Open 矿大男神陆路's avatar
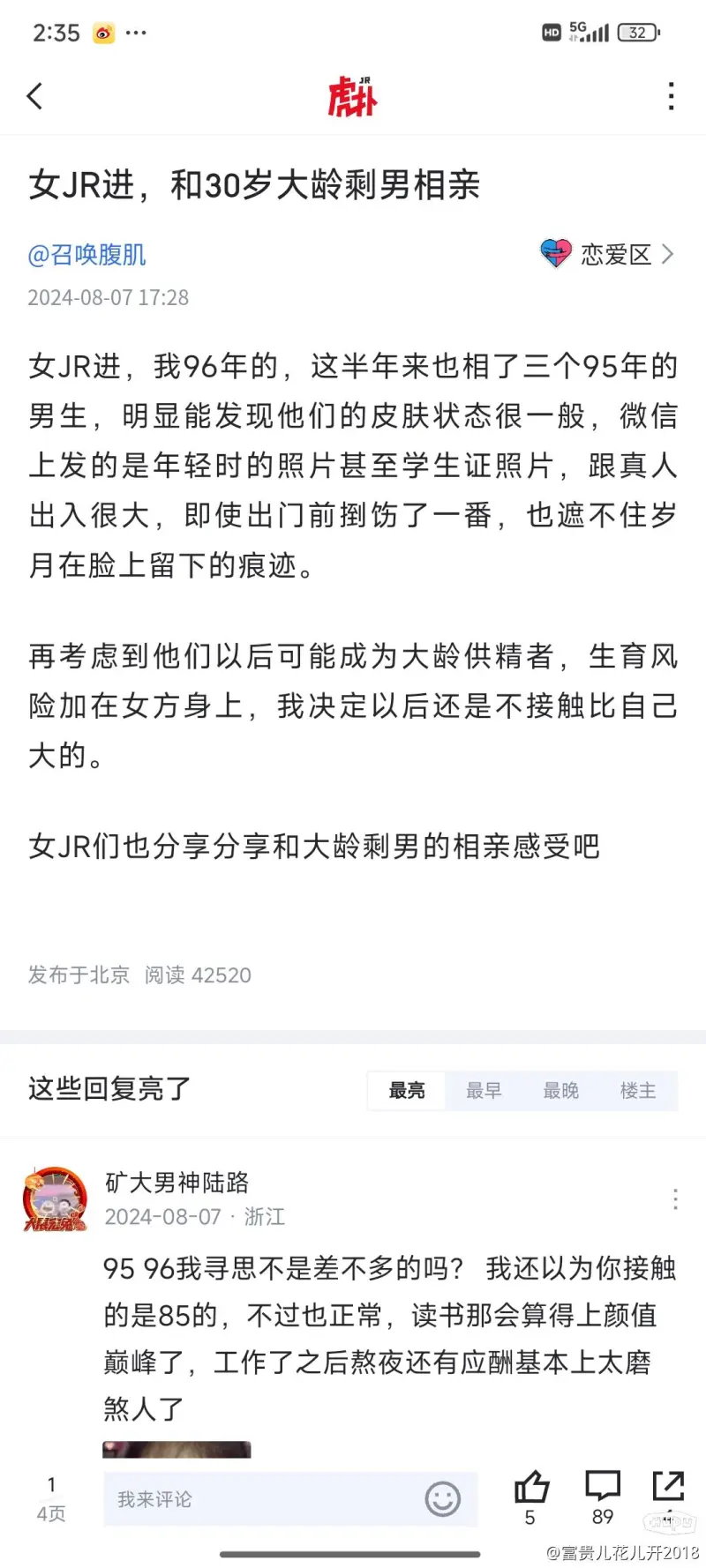 (x=55, y=1199)
